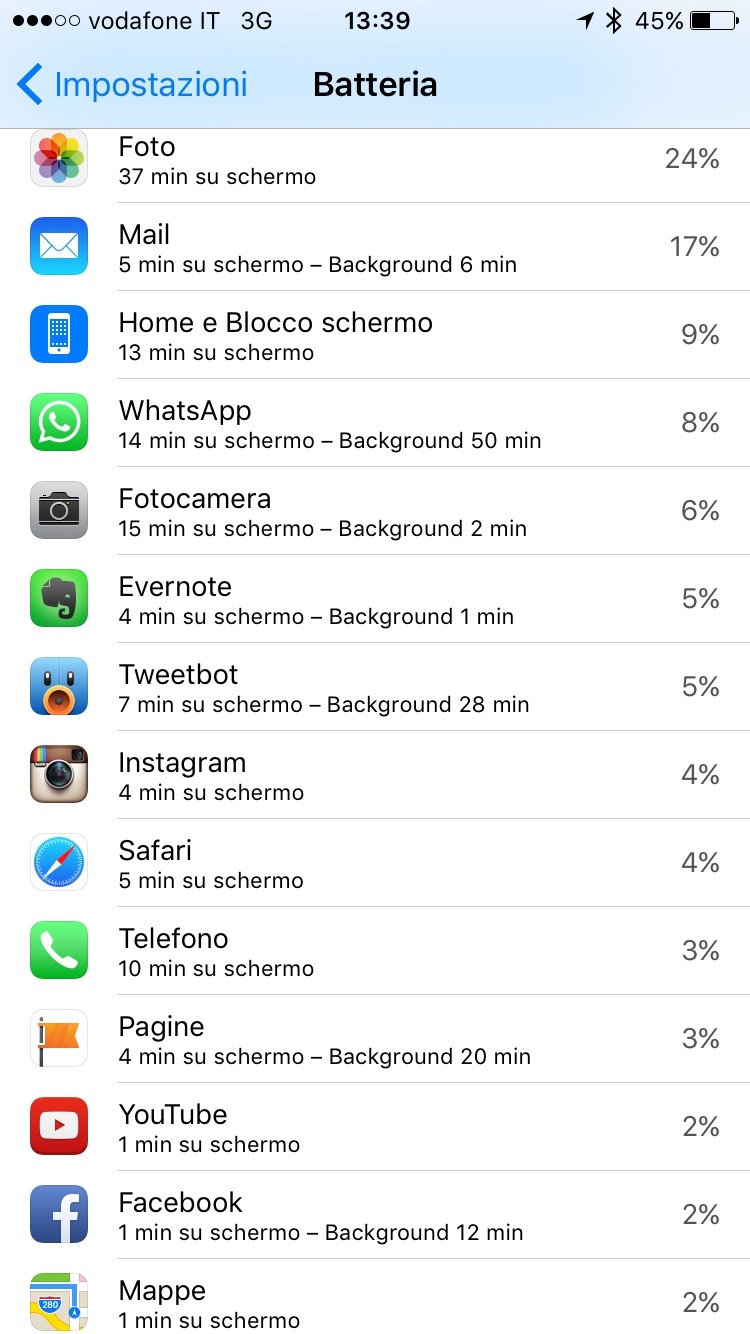The height and width of the screenshot is (1334, 750).
Task: Tap the Safari battery usage row
Action: 375,863
